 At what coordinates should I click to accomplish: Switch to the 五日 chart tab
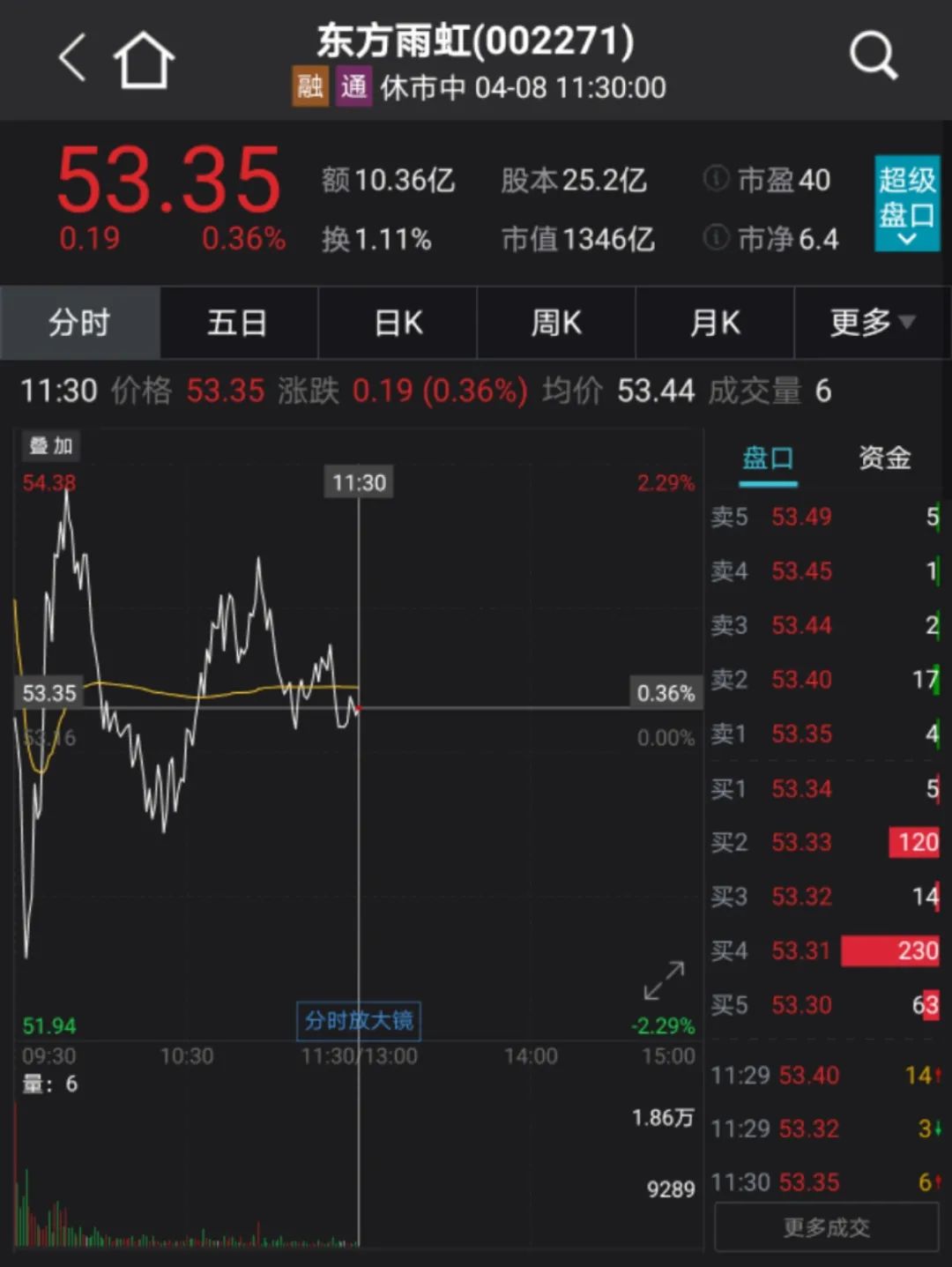(x=238, y=323)
